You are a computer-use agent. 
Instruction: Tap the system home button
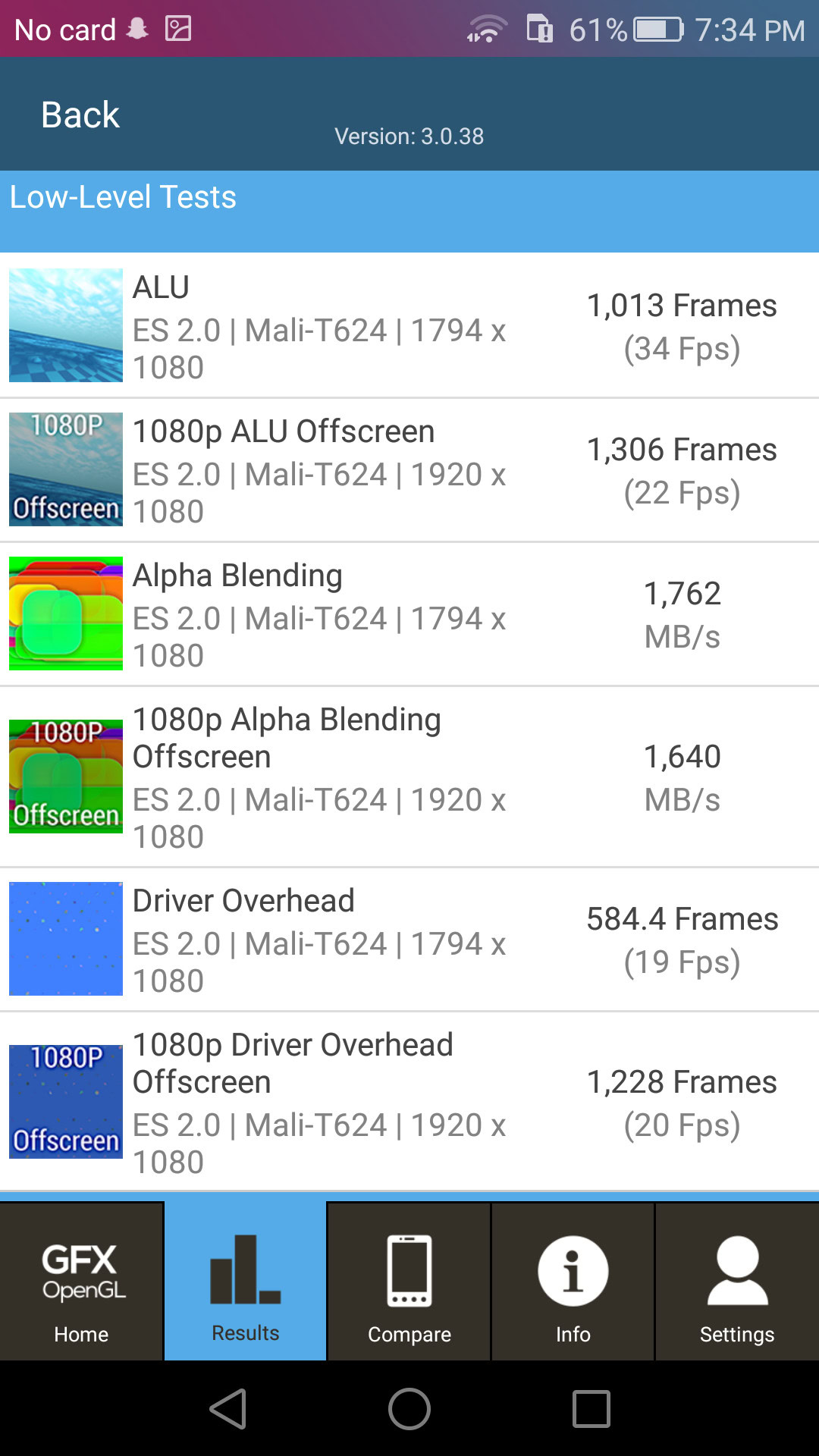point(409,1409)
